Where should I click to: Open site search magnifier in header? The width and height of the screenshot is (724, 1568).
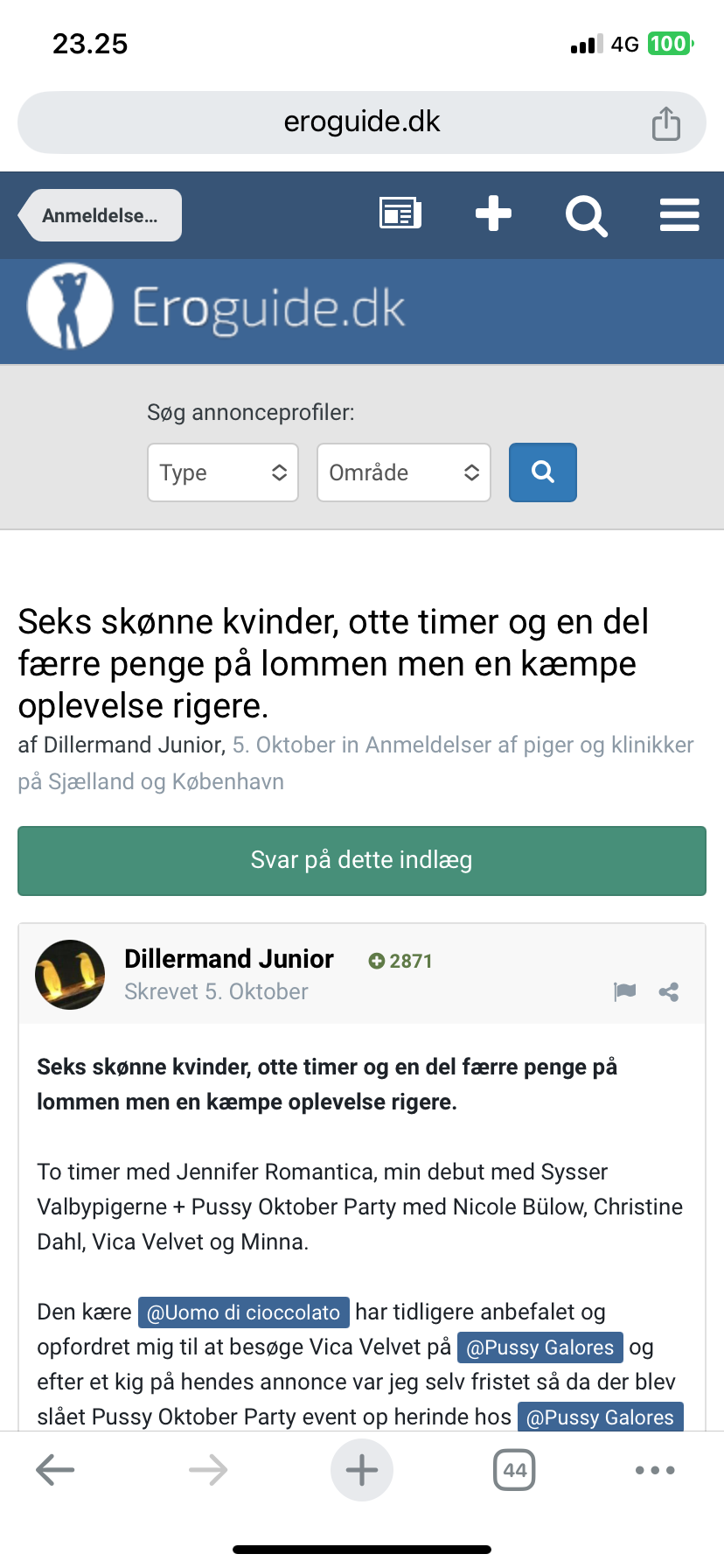click(x=586, y=215)
